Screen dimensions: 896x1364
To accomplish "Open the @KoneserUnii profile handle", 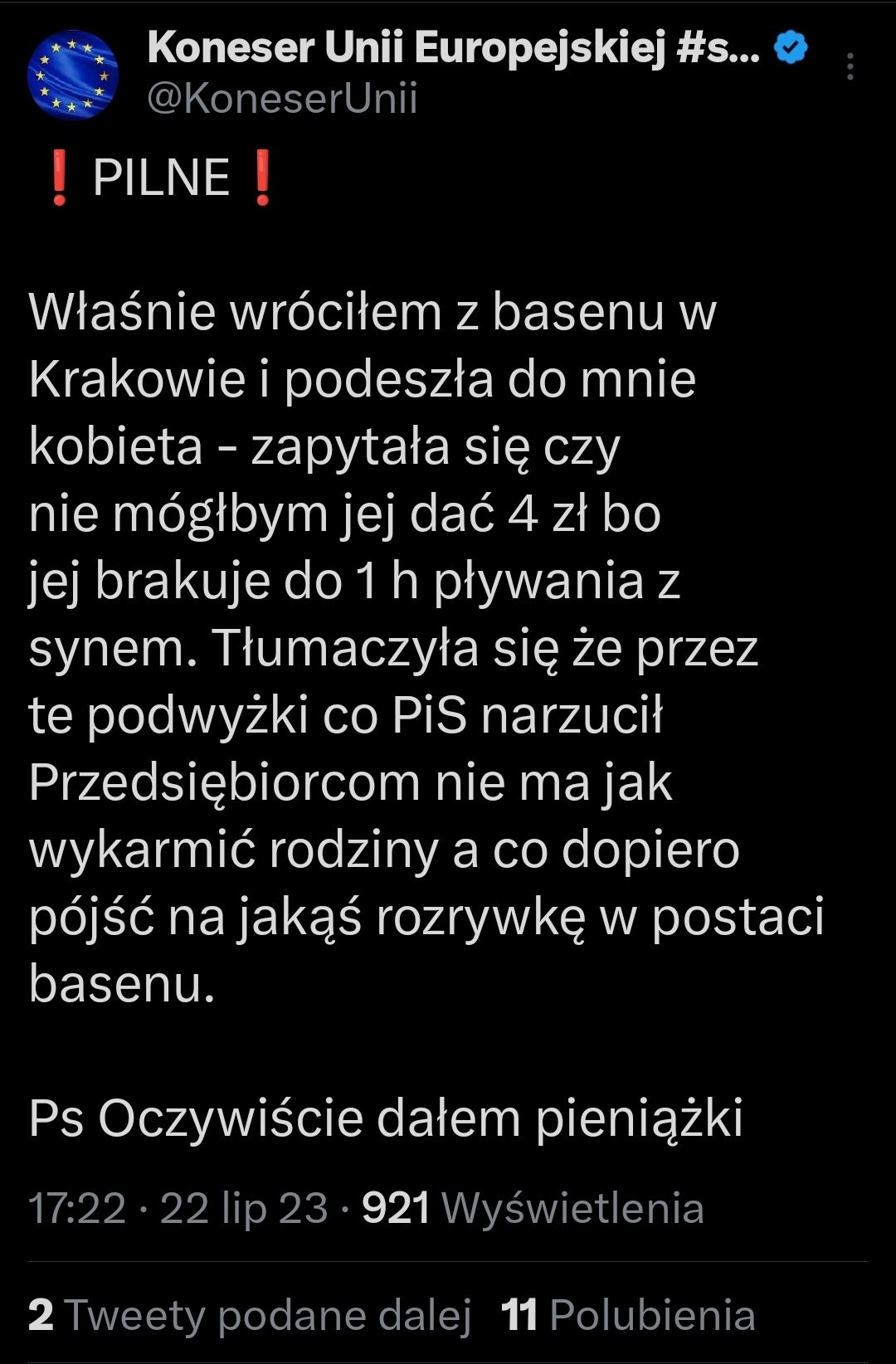I will coord(282,99).
